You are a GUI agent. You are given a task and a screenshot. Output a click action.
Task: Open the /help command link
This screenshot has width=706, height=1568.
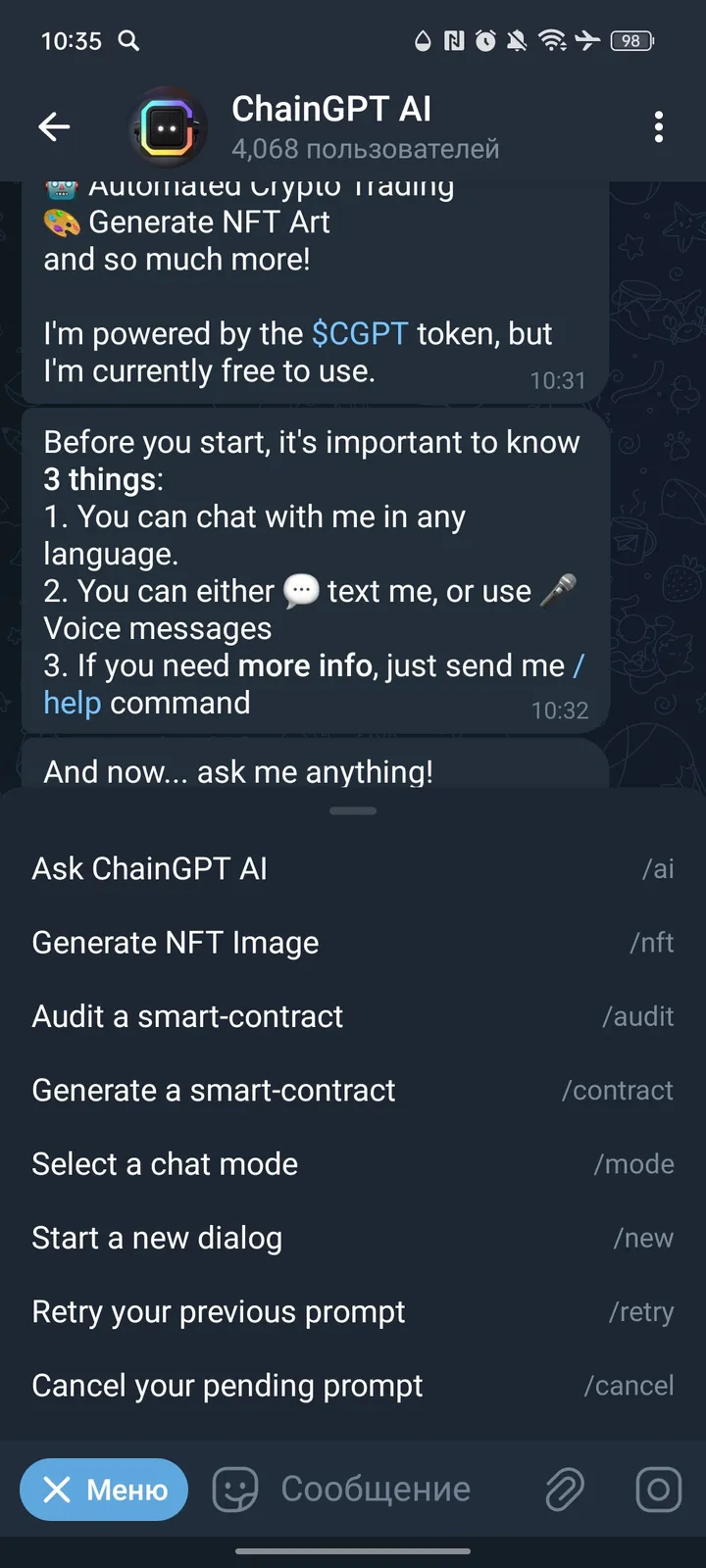(x=72, y=702)
